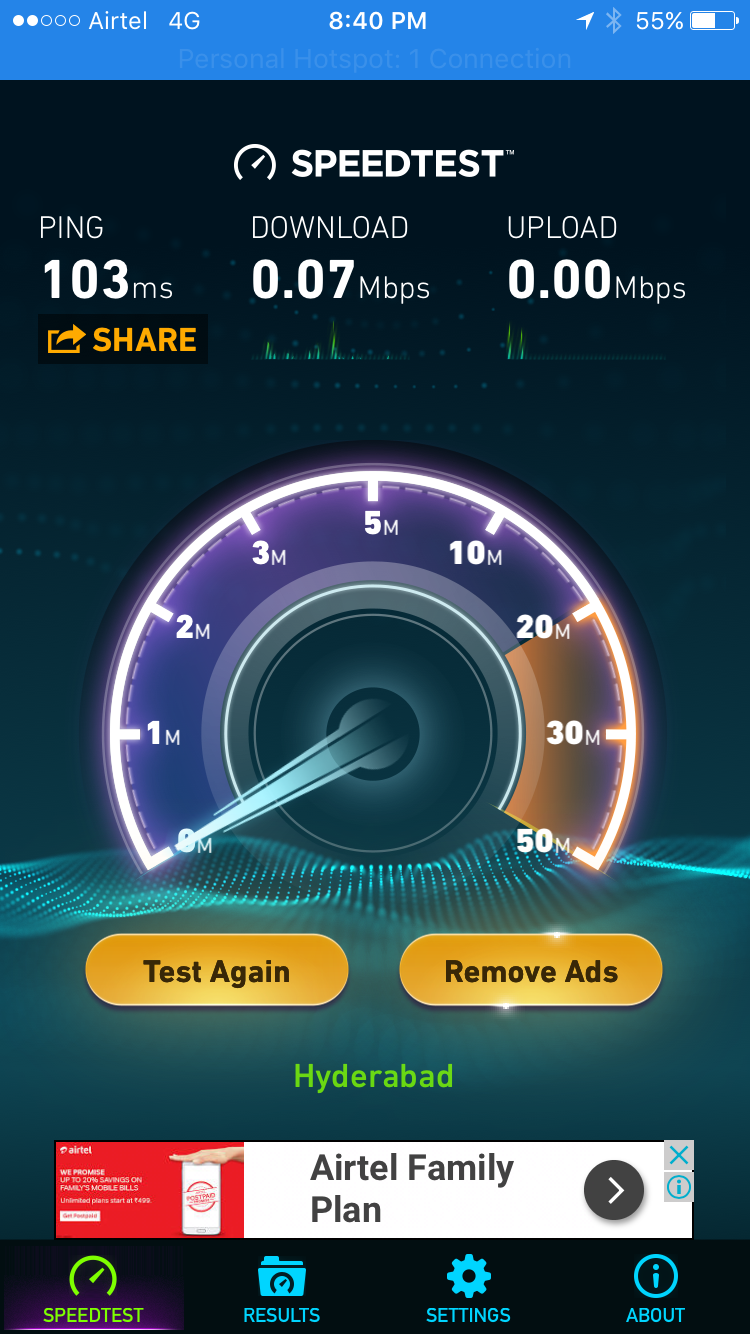Select the Hyderabad server link
The image size is (750, 1334).
374,1076
